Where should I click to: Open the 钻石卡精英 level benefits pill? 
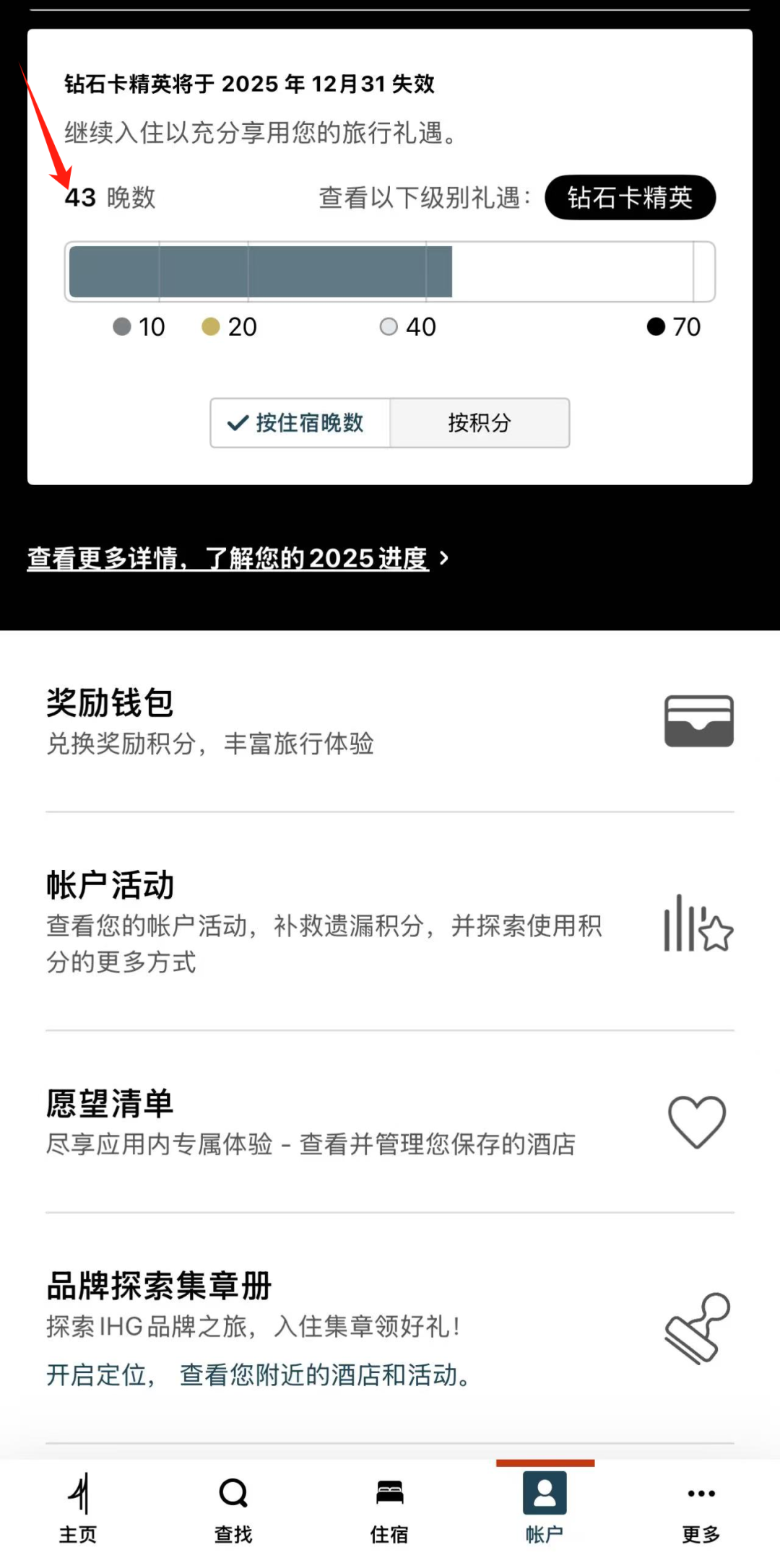coord(629,197)
